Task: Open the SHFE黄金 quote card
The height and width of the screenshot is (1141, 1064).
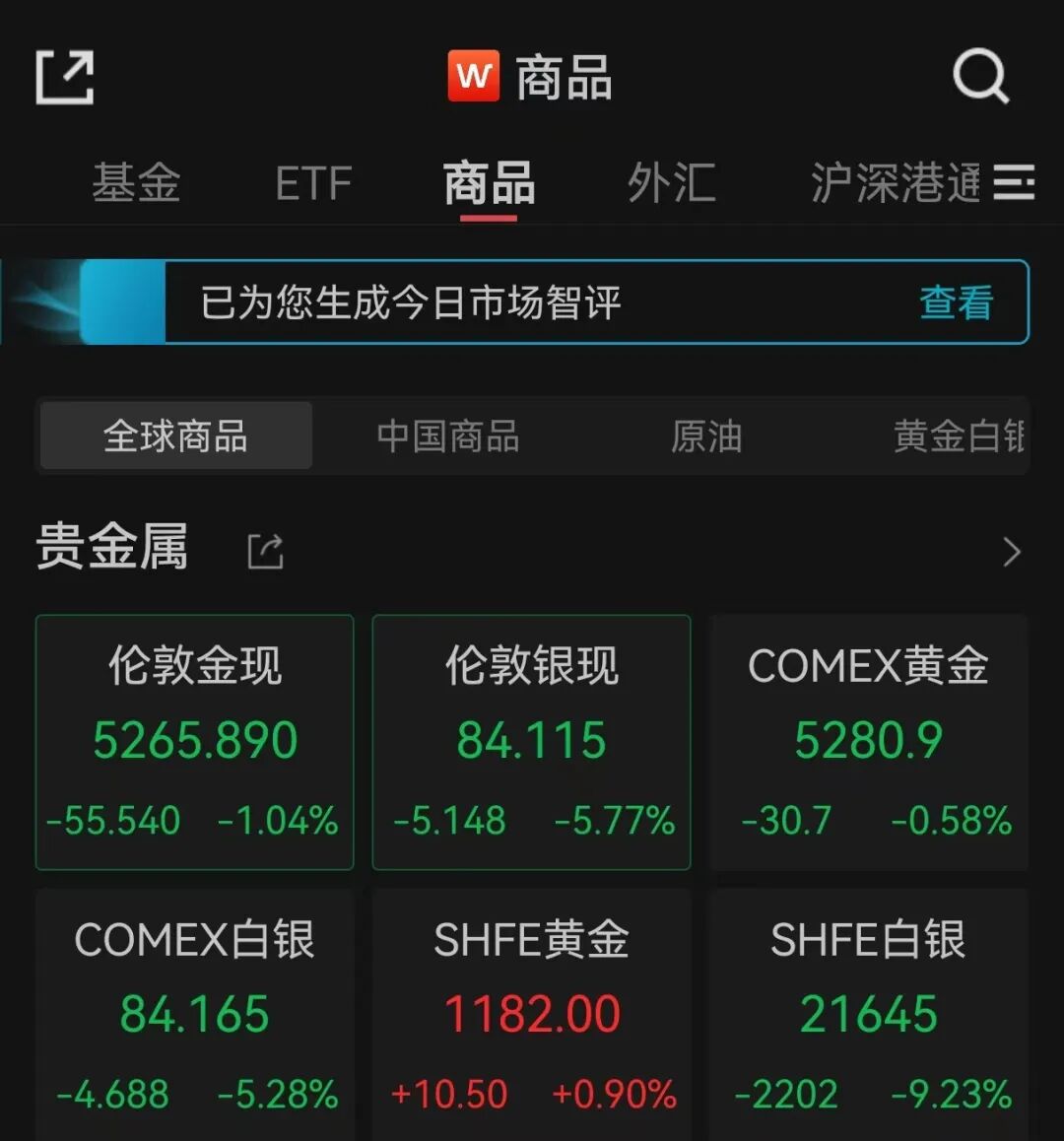Action: point(531,1015)
